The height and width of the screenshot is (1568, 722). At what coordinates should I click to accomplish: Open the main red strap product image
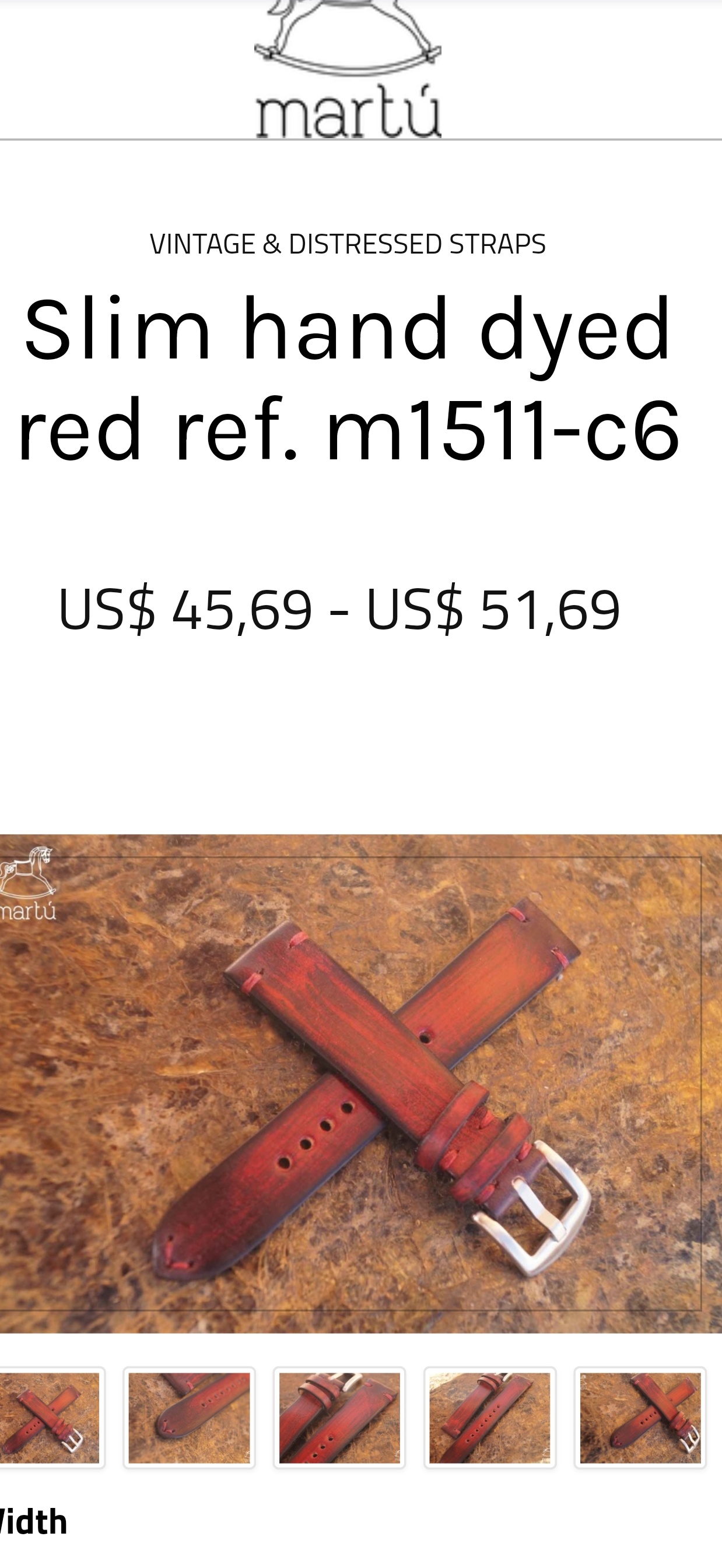(361, 1084)
